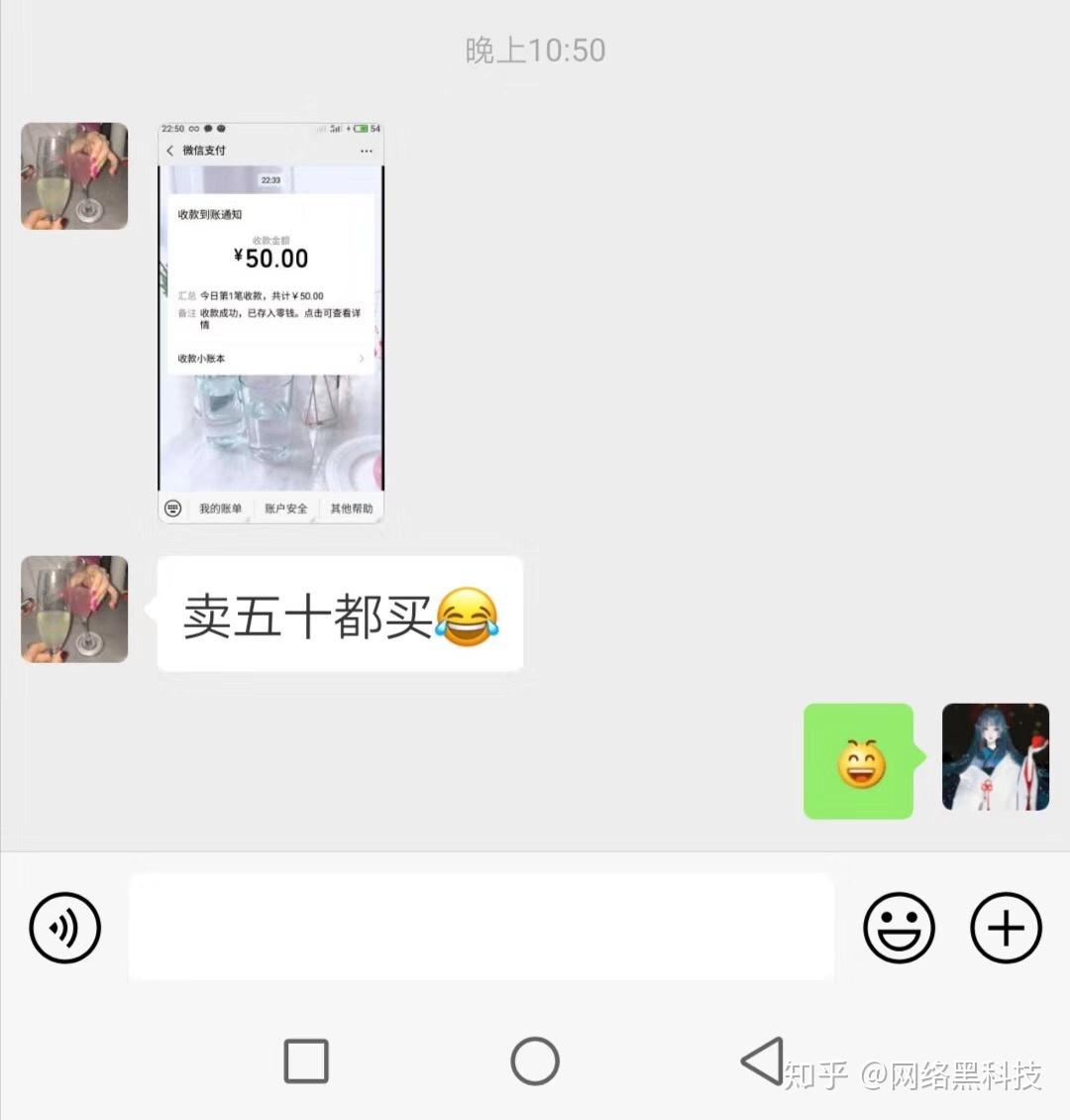1070x1120 pixels.
Task: Open the recent apps square button
Action: (x=306, y=1062)
